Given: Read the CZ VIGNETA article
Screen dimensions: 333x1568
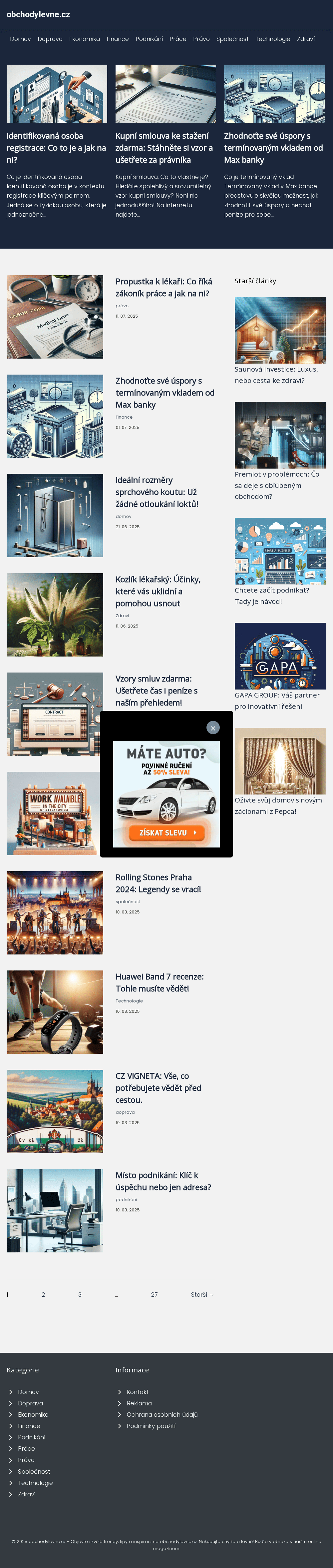Looking at the screenshot, I should tap(158, 1088).
